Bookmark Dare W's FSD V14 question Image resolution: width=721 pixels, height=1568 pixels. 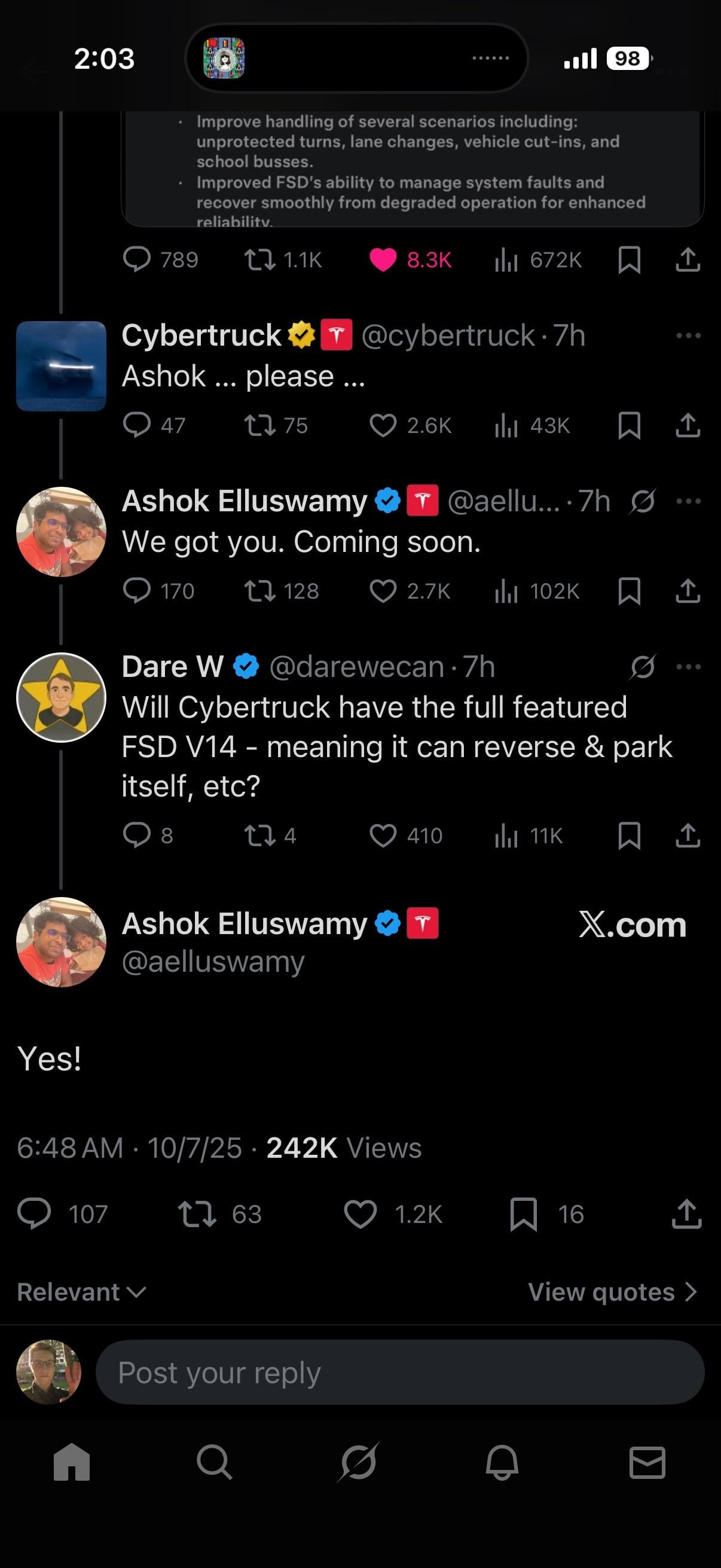(x=629, y=835)
